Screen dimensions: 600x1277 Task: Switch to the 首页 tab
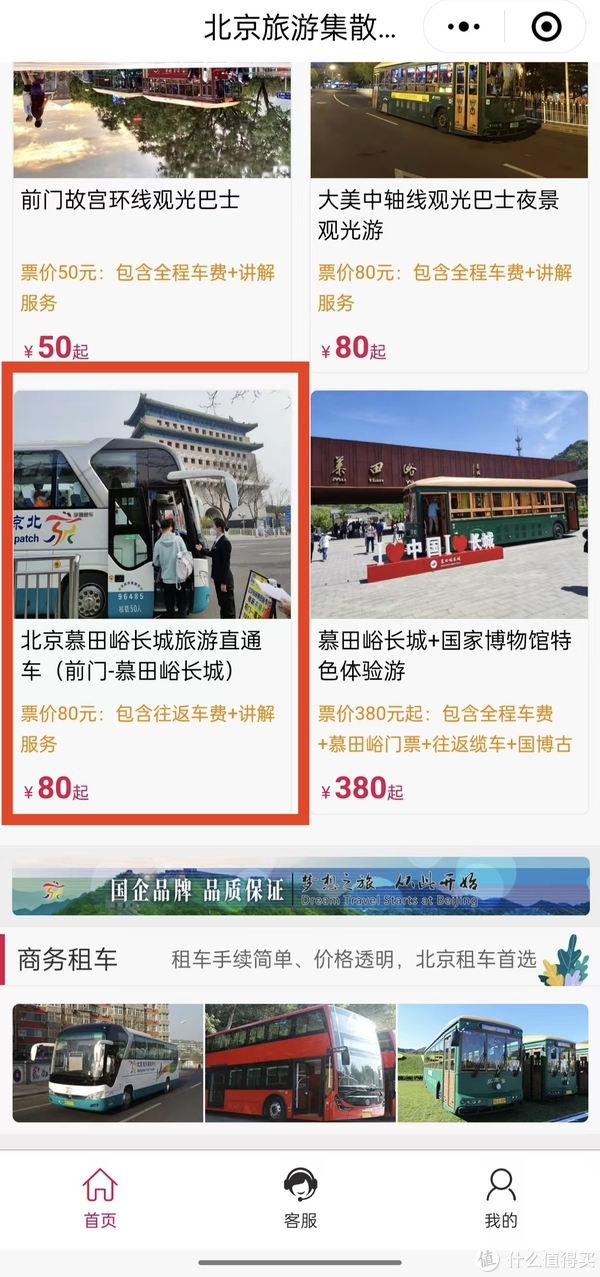(x=100, y=1198)
